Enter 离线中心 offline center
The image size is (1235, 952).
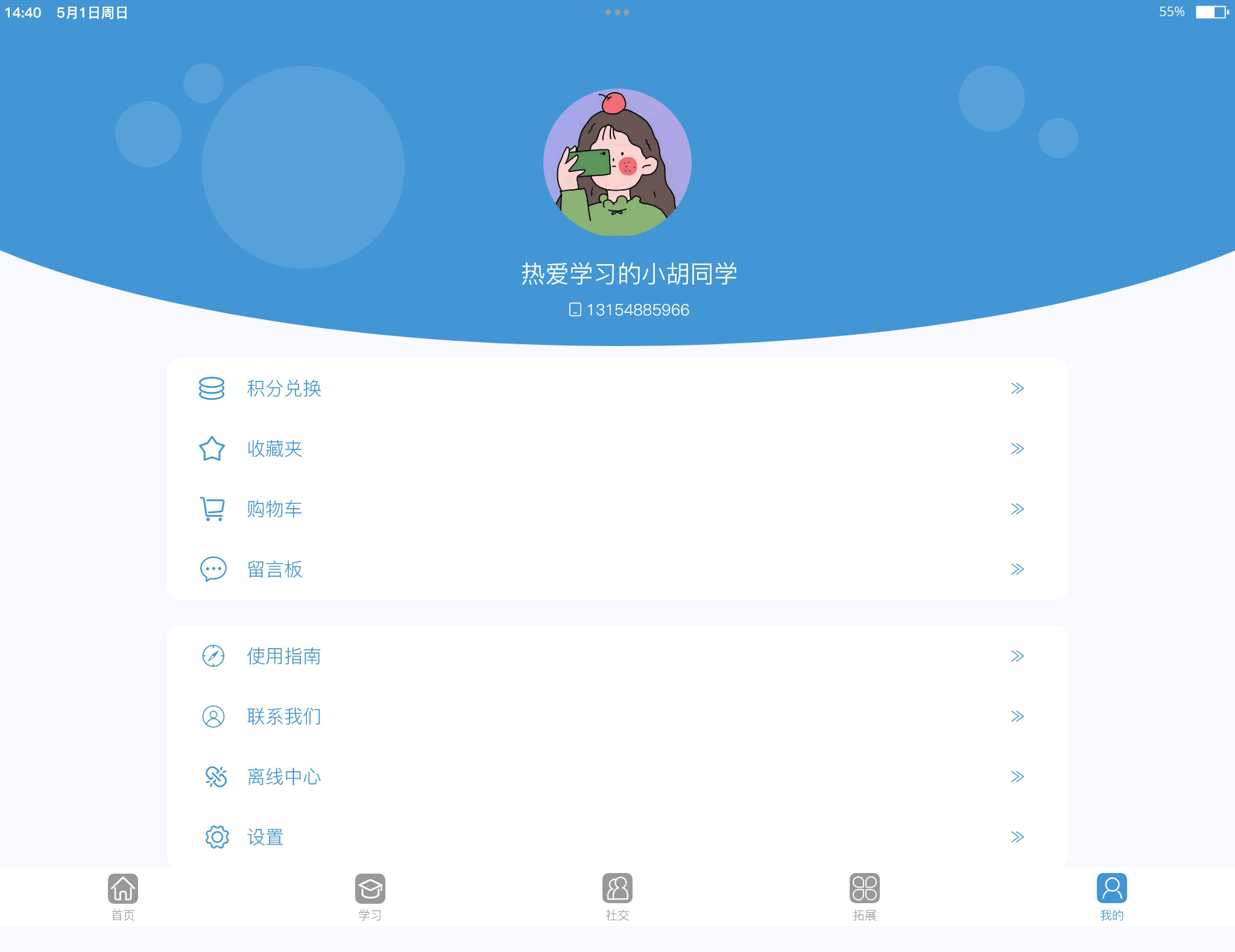point(283,777)
